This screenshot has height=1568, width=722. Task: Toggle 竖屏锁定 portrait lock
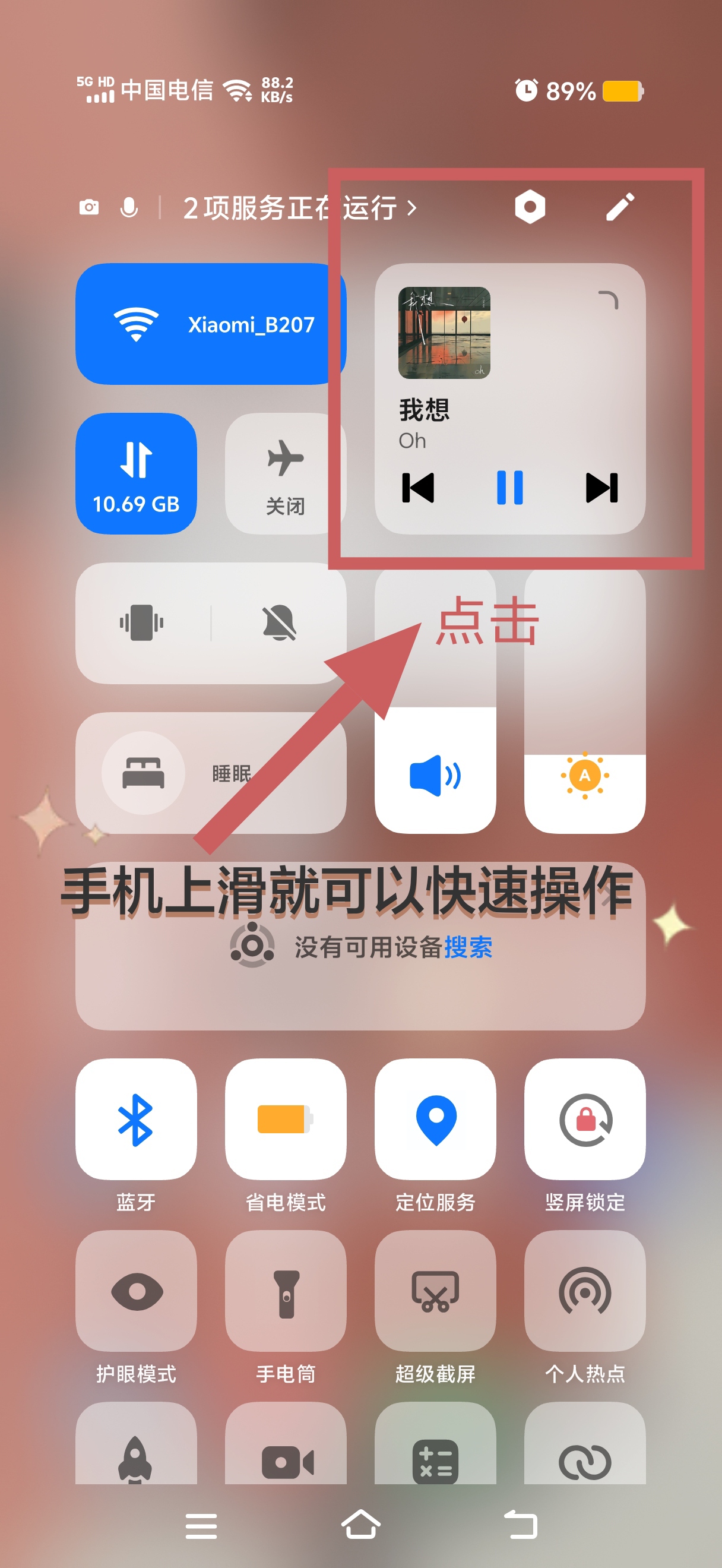click(x=584, y=1119)
